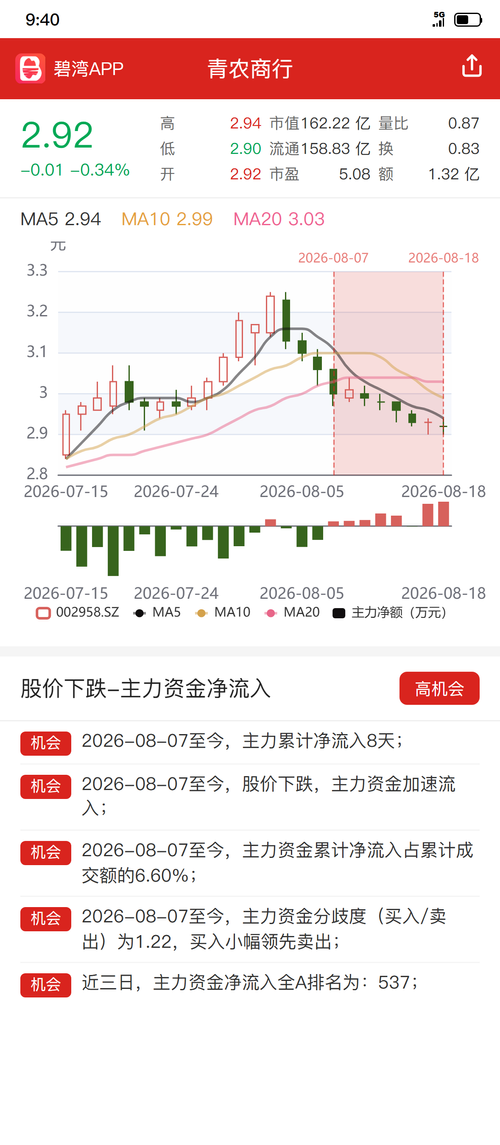
Task: Toggle the MA20 legend line
Action: click(x=293, y=613)
